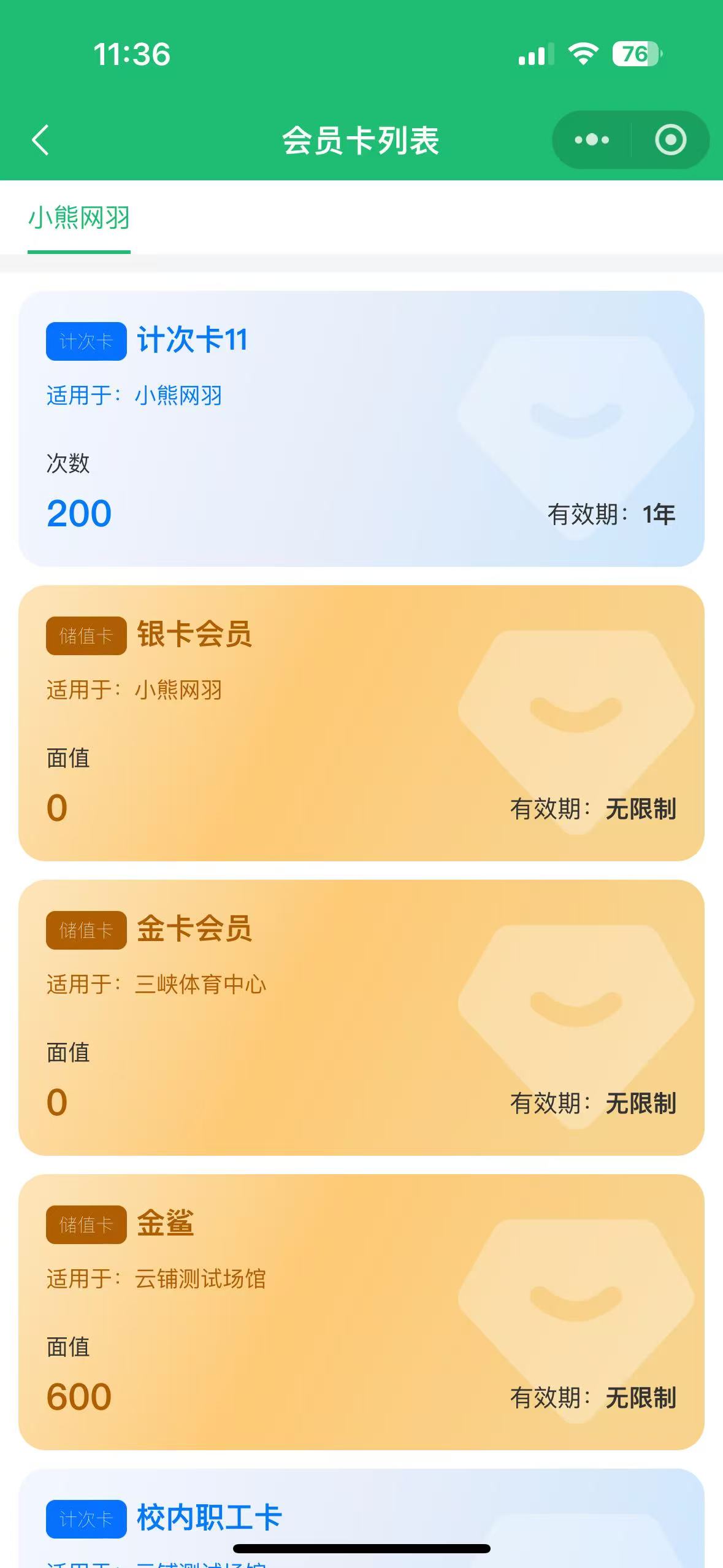
Task: Open the 计次卡11 membership card
Action: click(x=361, y=428)
